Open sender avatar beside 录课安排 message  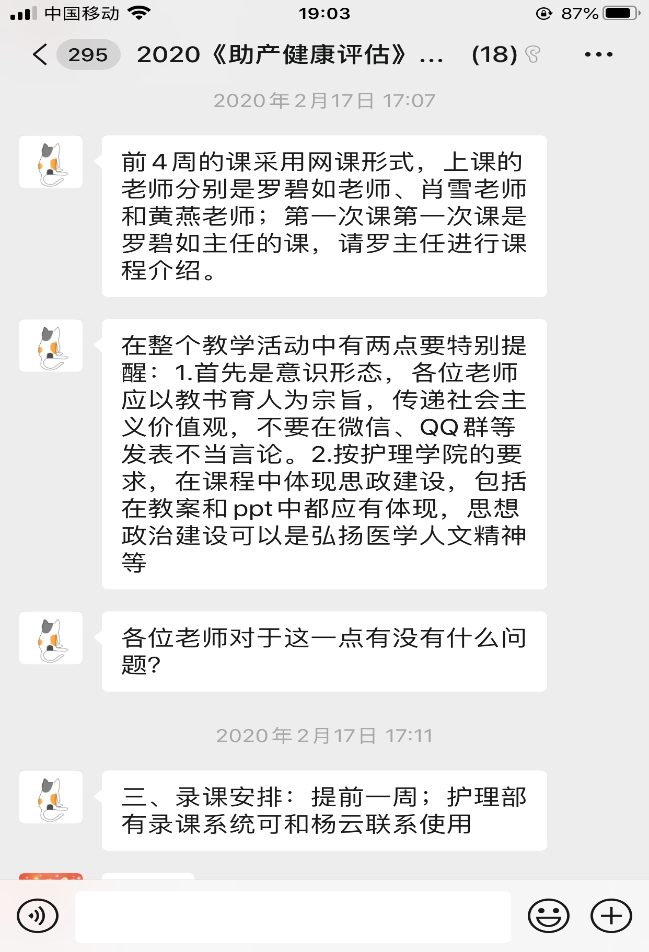click(51, 796)
